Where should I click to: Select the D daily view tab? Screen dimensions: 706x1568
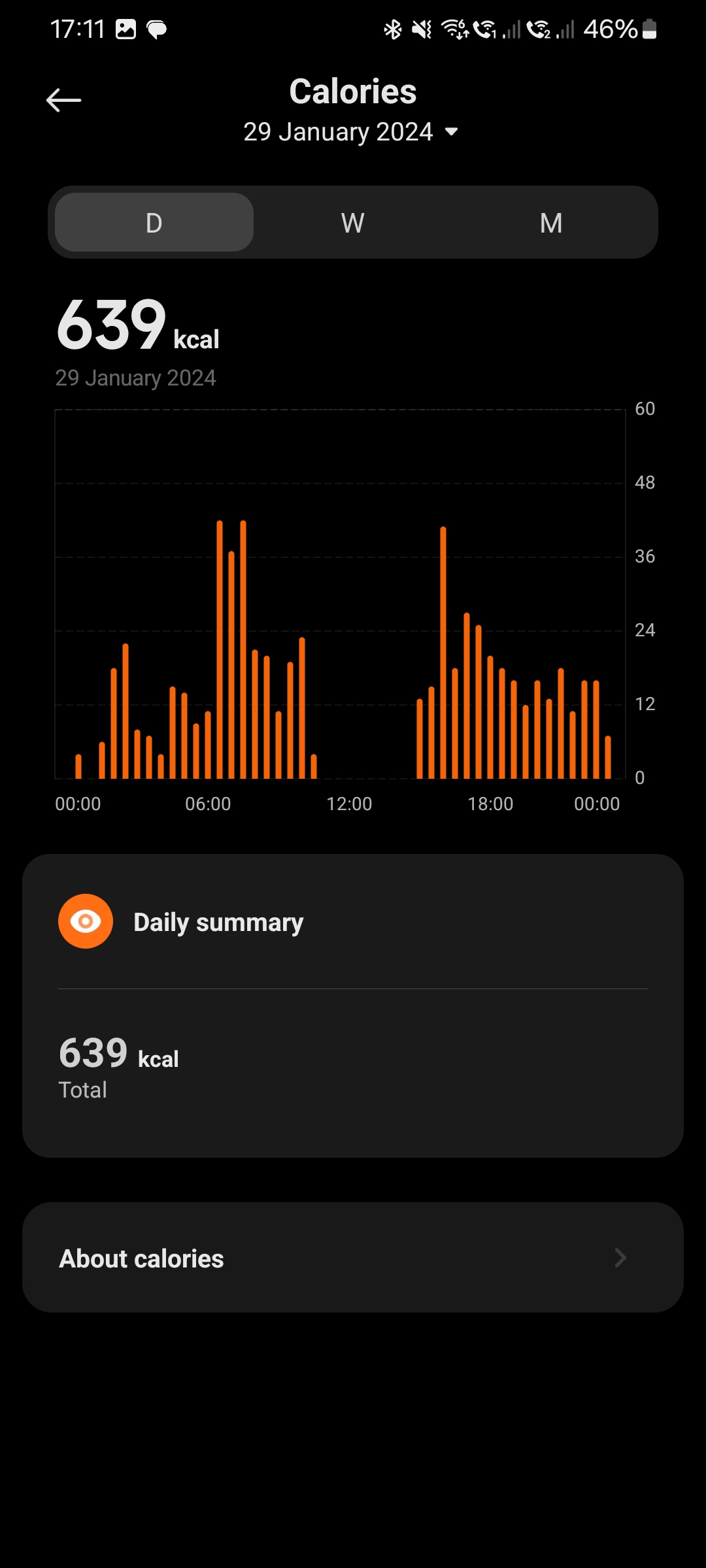[154, 223]
